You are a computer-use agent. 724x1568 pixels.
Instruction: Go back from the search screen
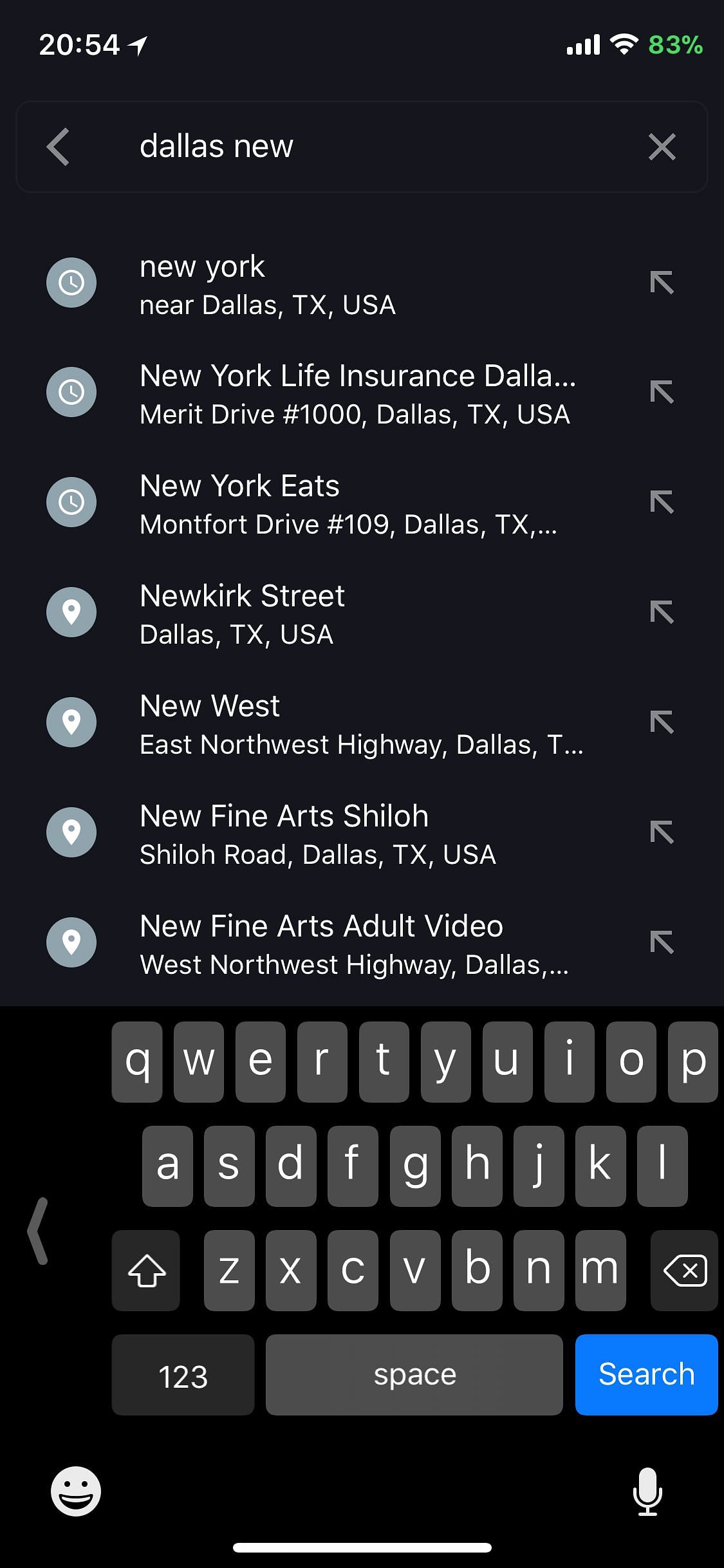[58, 147]
